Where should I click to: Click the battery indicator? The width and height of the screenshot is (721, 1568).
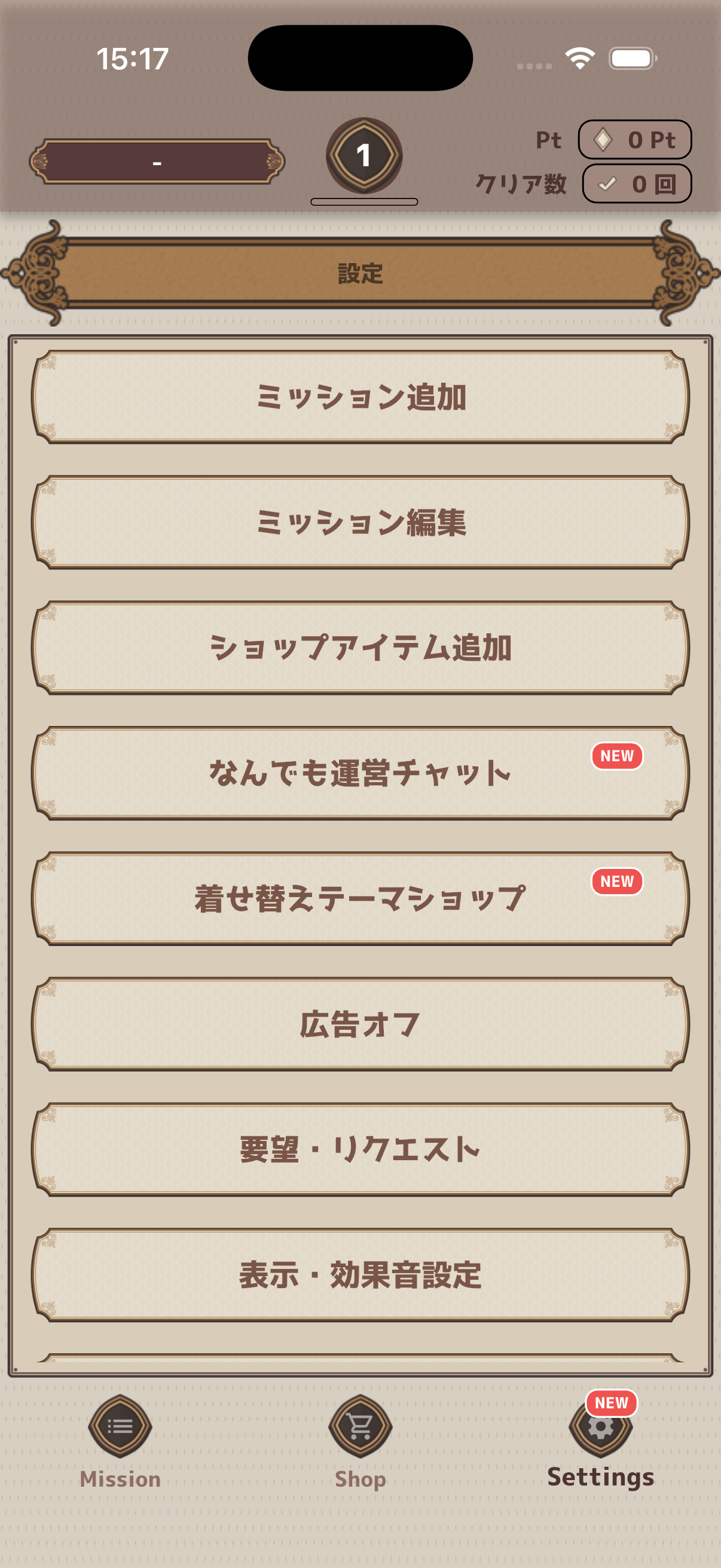(x=630, y=59)
